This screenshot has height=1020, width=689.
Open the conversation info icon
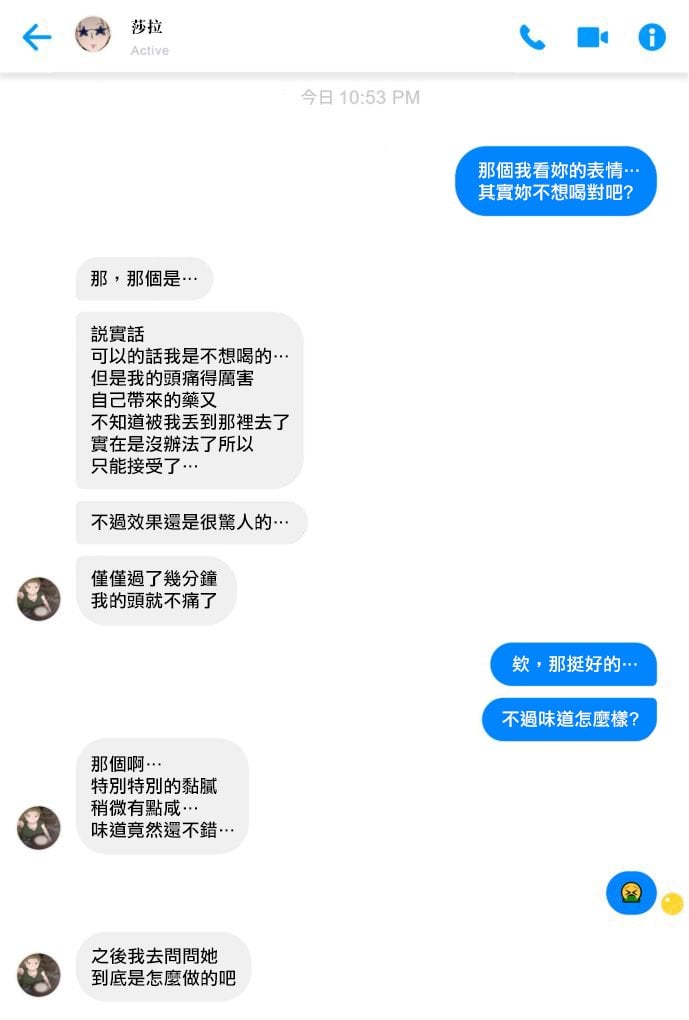652,38
